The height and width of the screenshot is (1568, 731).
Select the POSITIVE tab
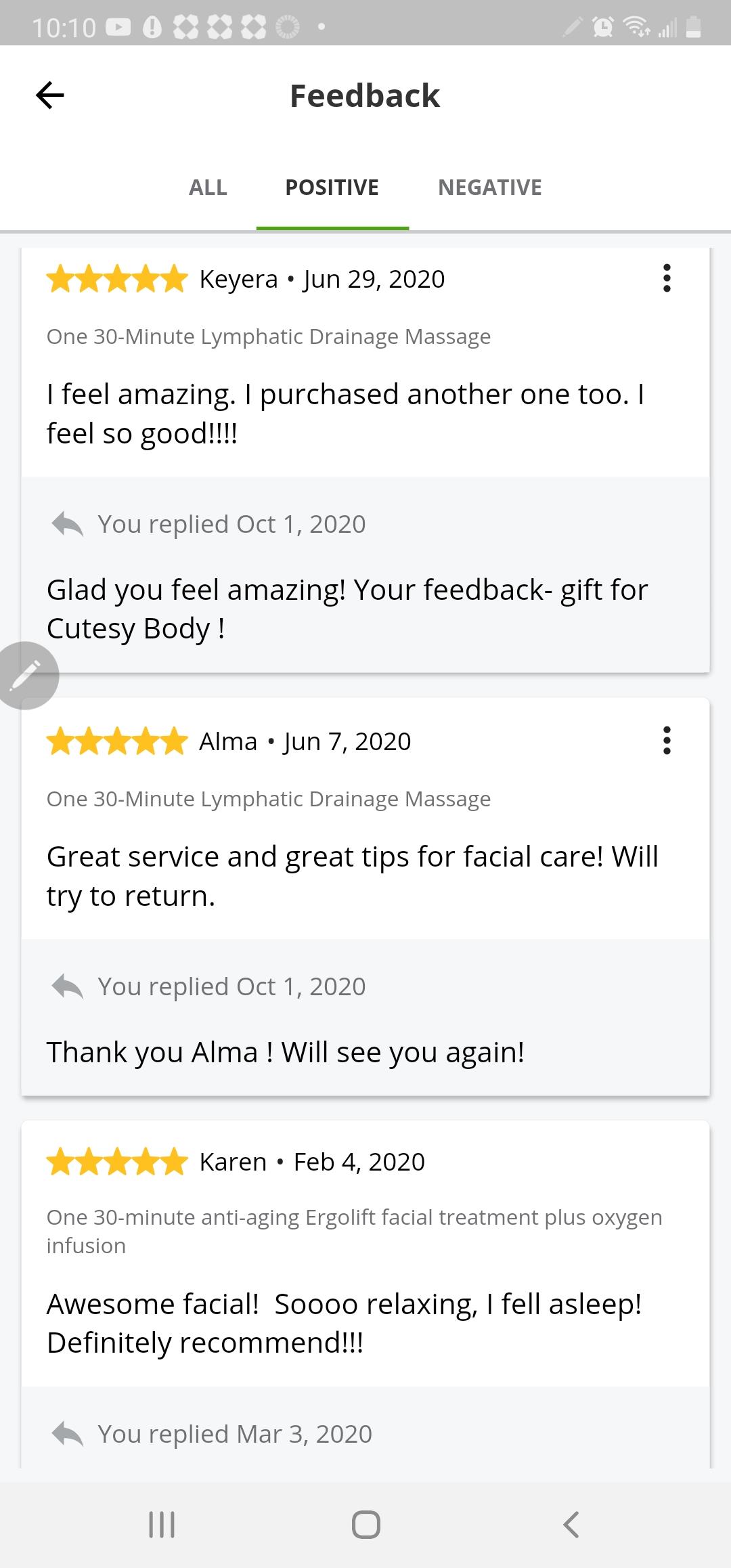coord(332,188)
